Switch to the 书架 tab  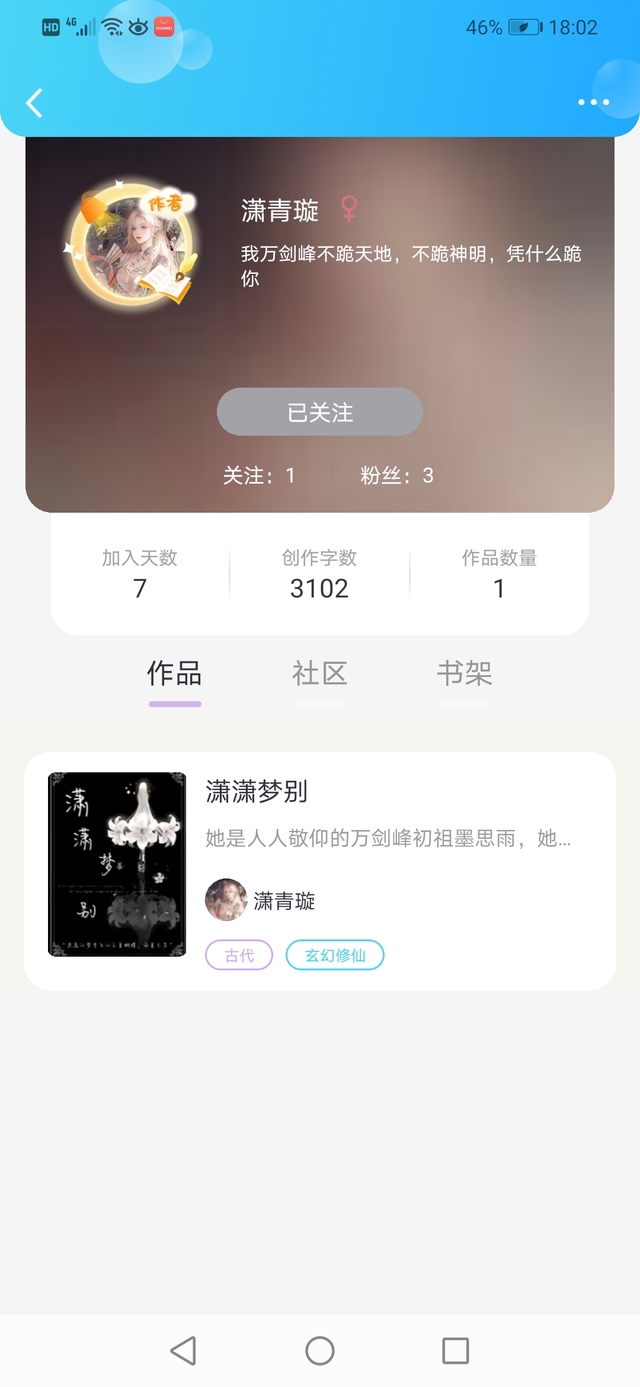[x=465, y=674]
